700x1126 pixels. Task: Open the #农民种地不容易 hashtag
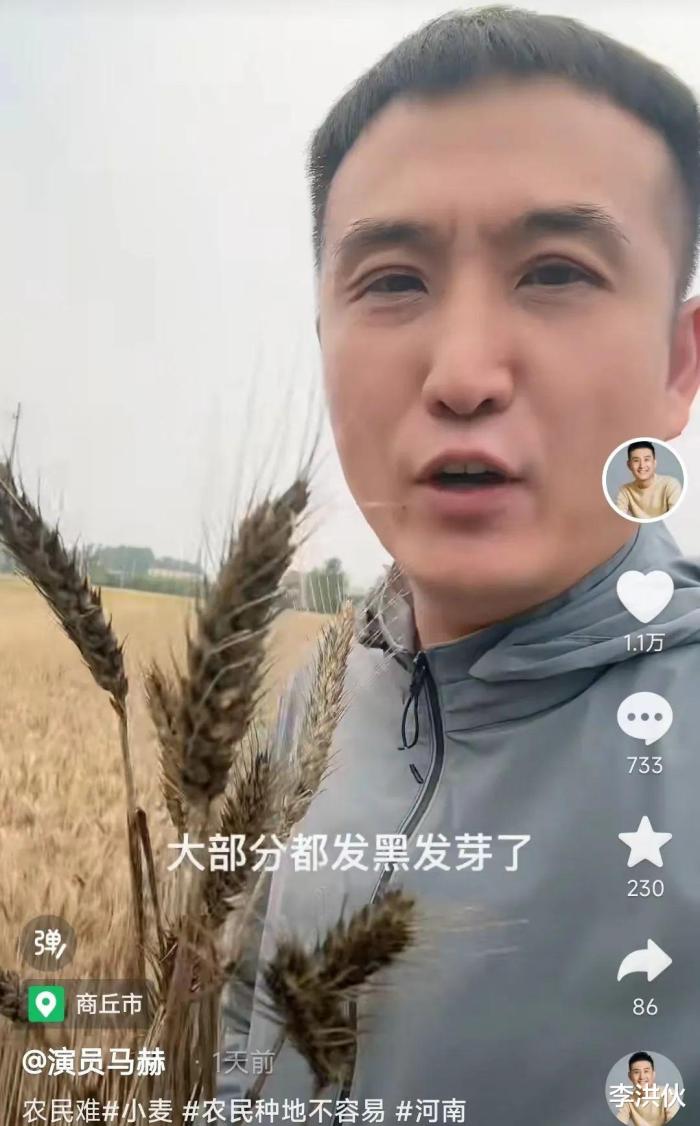(x=284, y=1111)
